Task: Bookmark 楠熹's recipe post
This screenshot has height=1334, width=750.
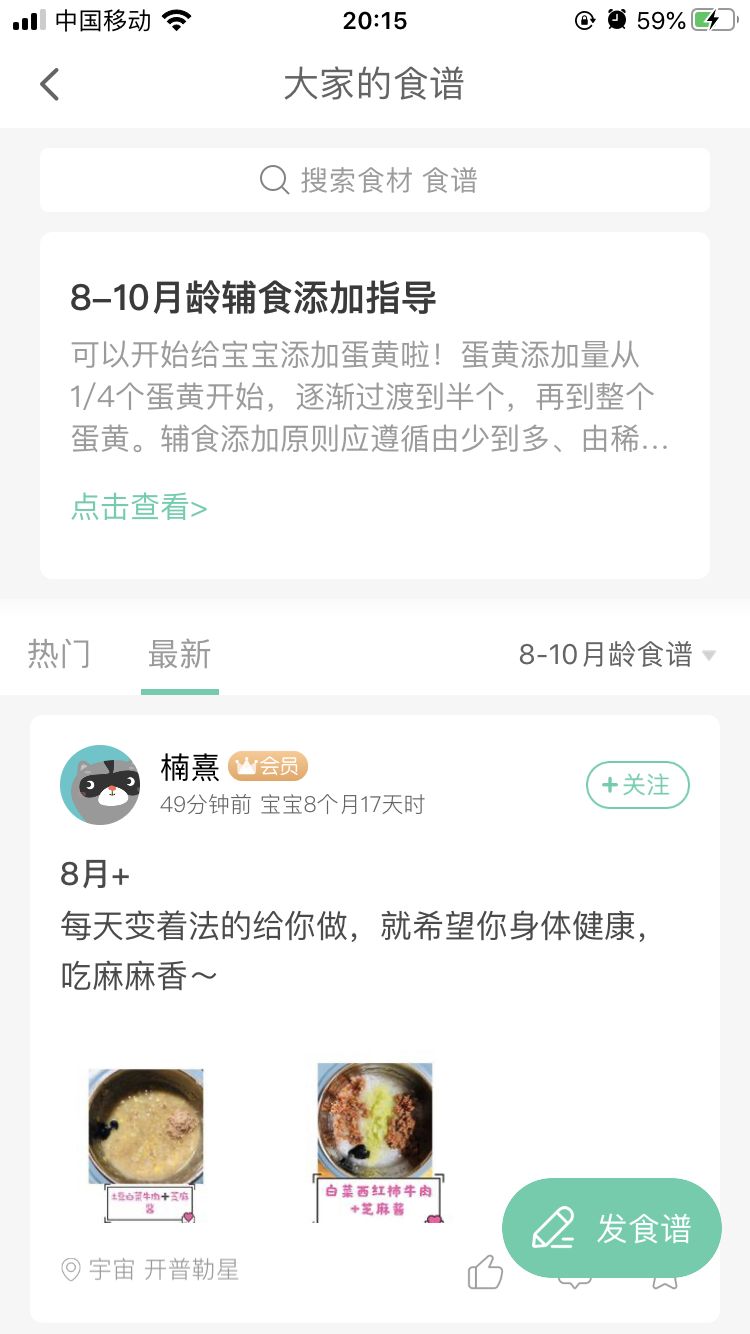Action: [661, 1272]
